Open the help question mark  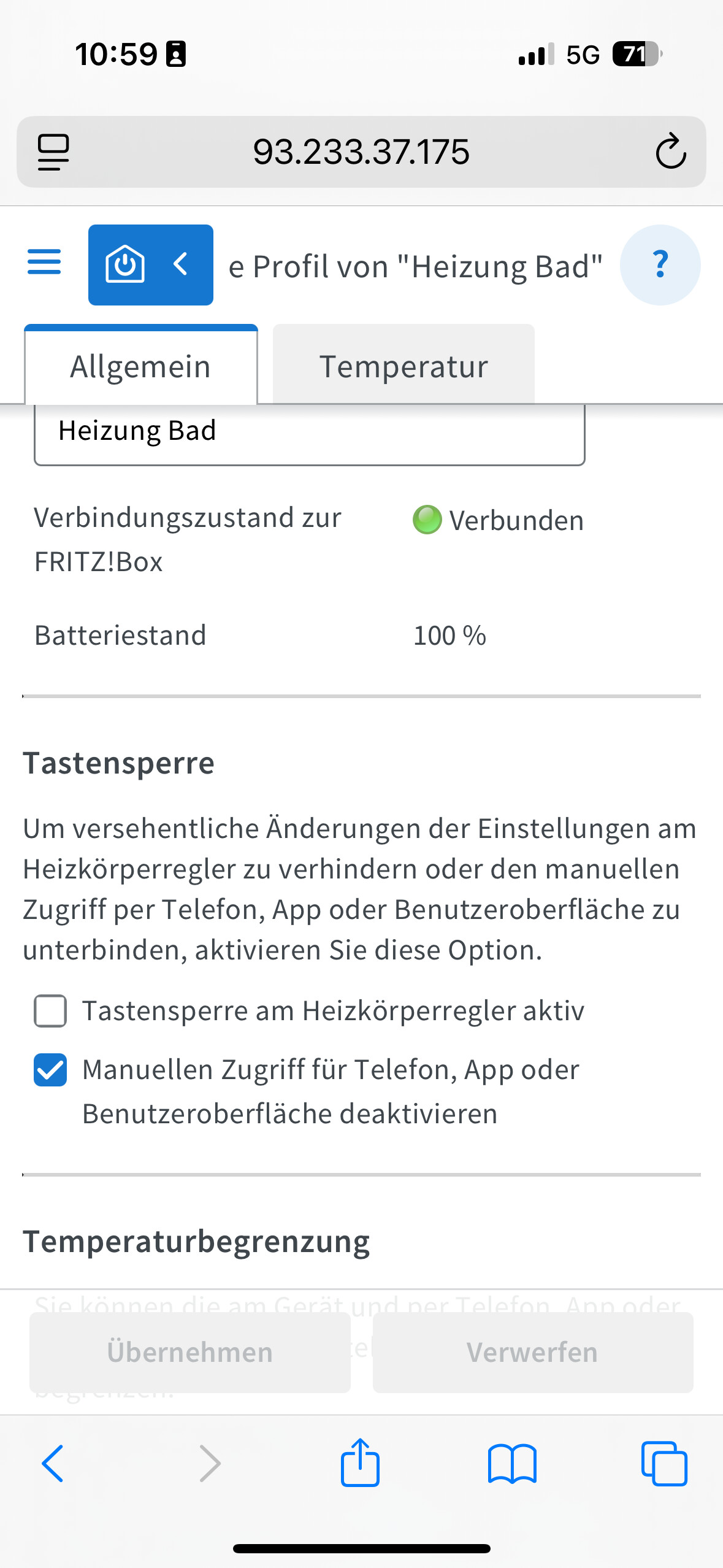pos(660,264)
